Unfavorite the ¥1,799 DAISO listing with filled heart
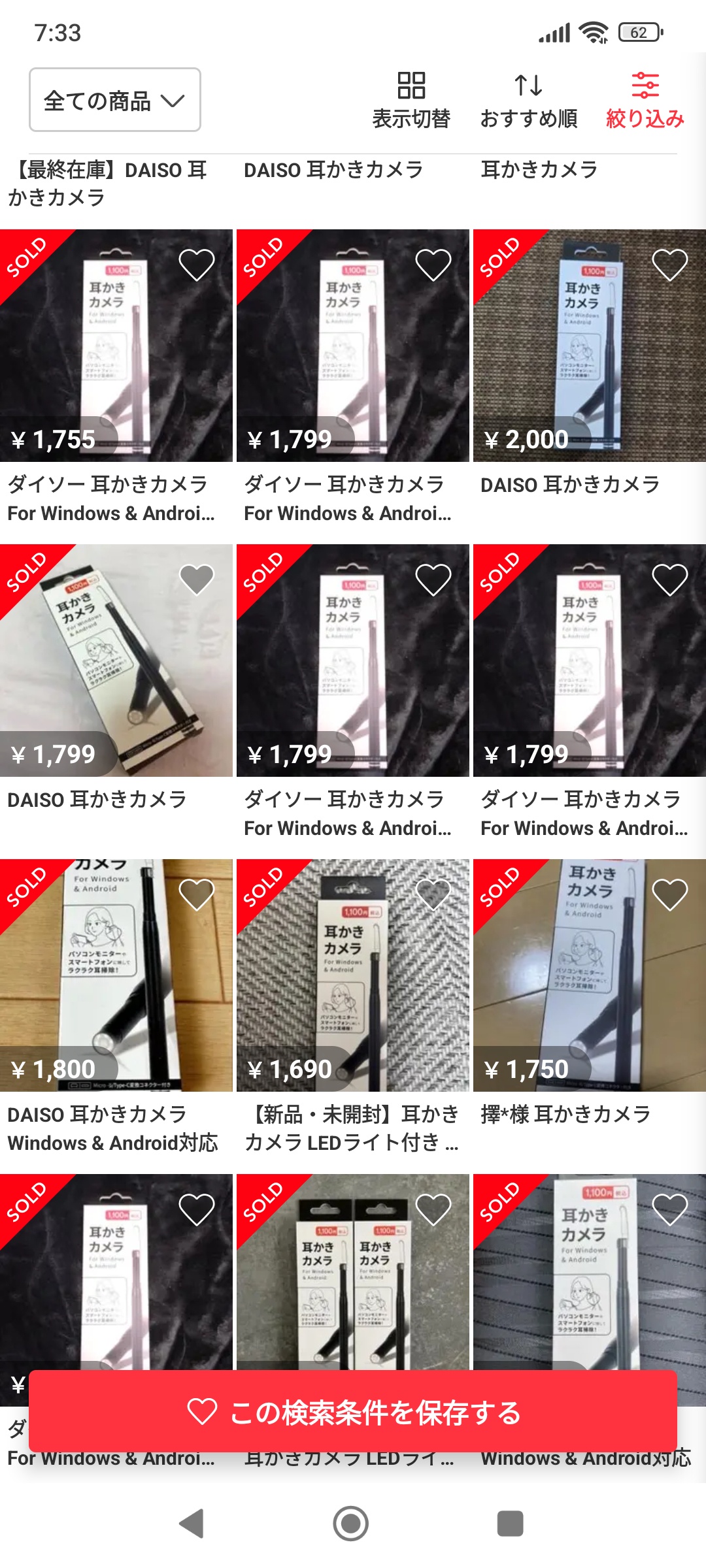 pos(197,580)
